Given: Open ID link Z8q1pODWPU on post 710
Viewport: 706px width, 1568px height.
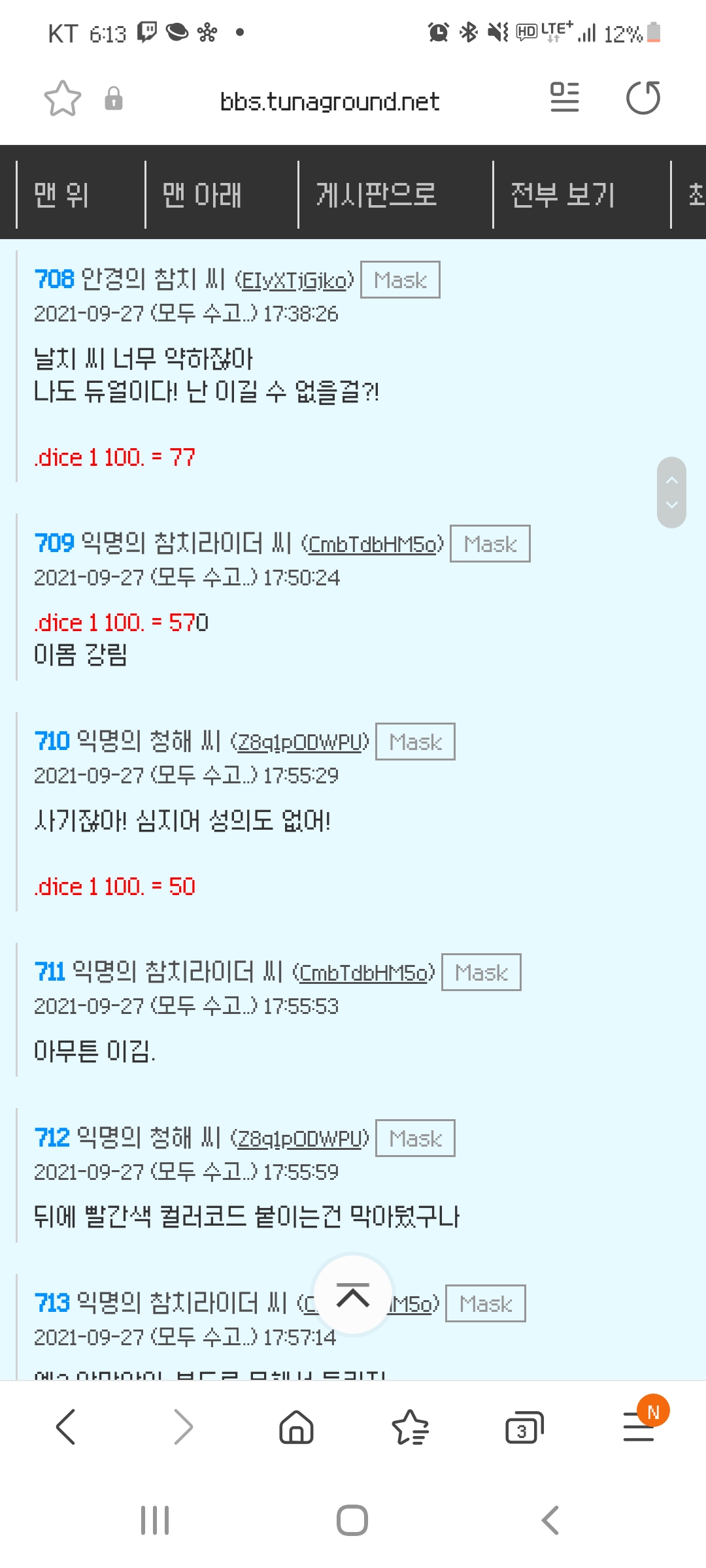Looking at the screenshot, I should tap(299, 742).
